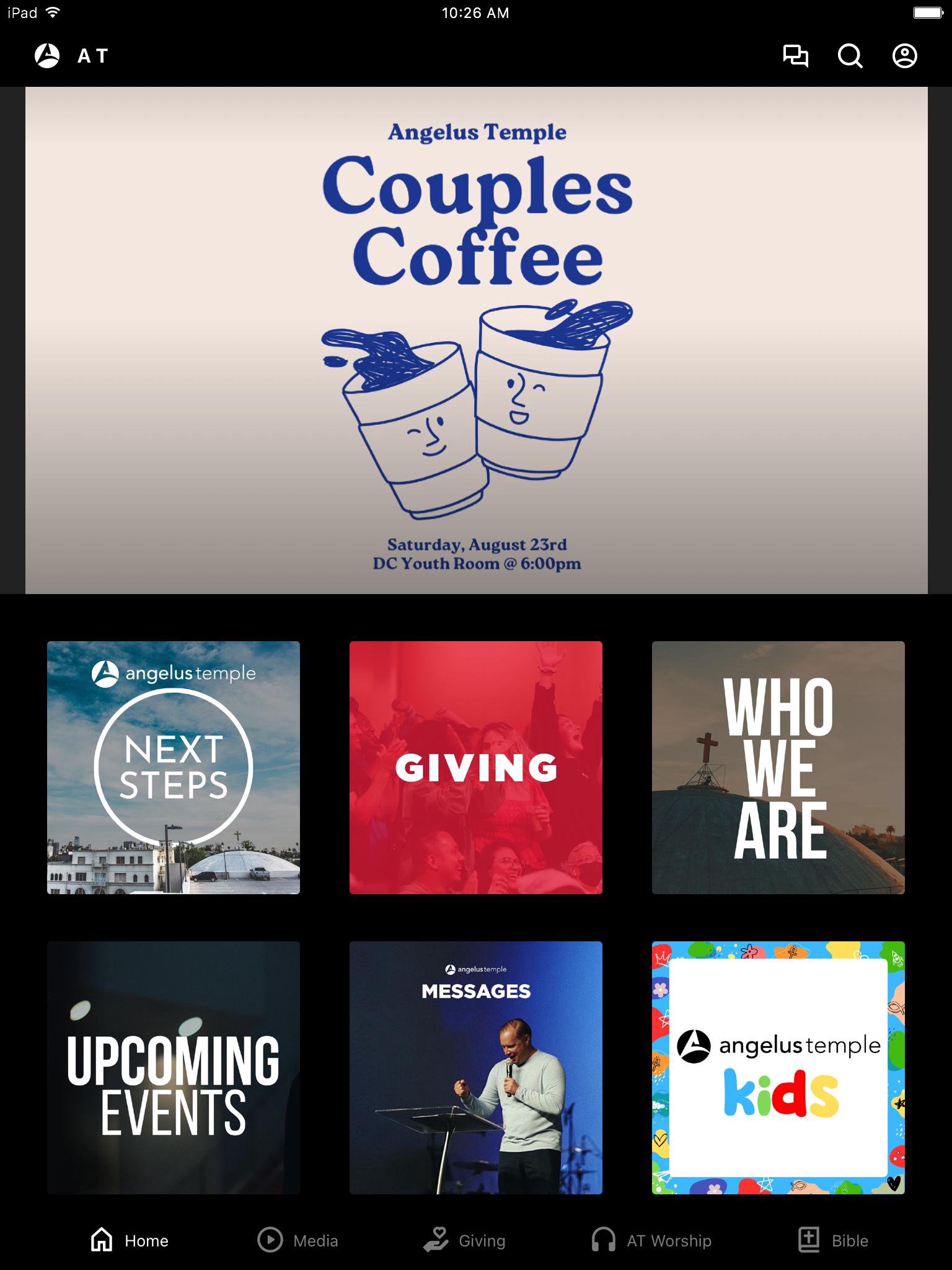Select the red Giving tile
The height and width of the screenshot is (1270, 952).
tap(476, 767)
